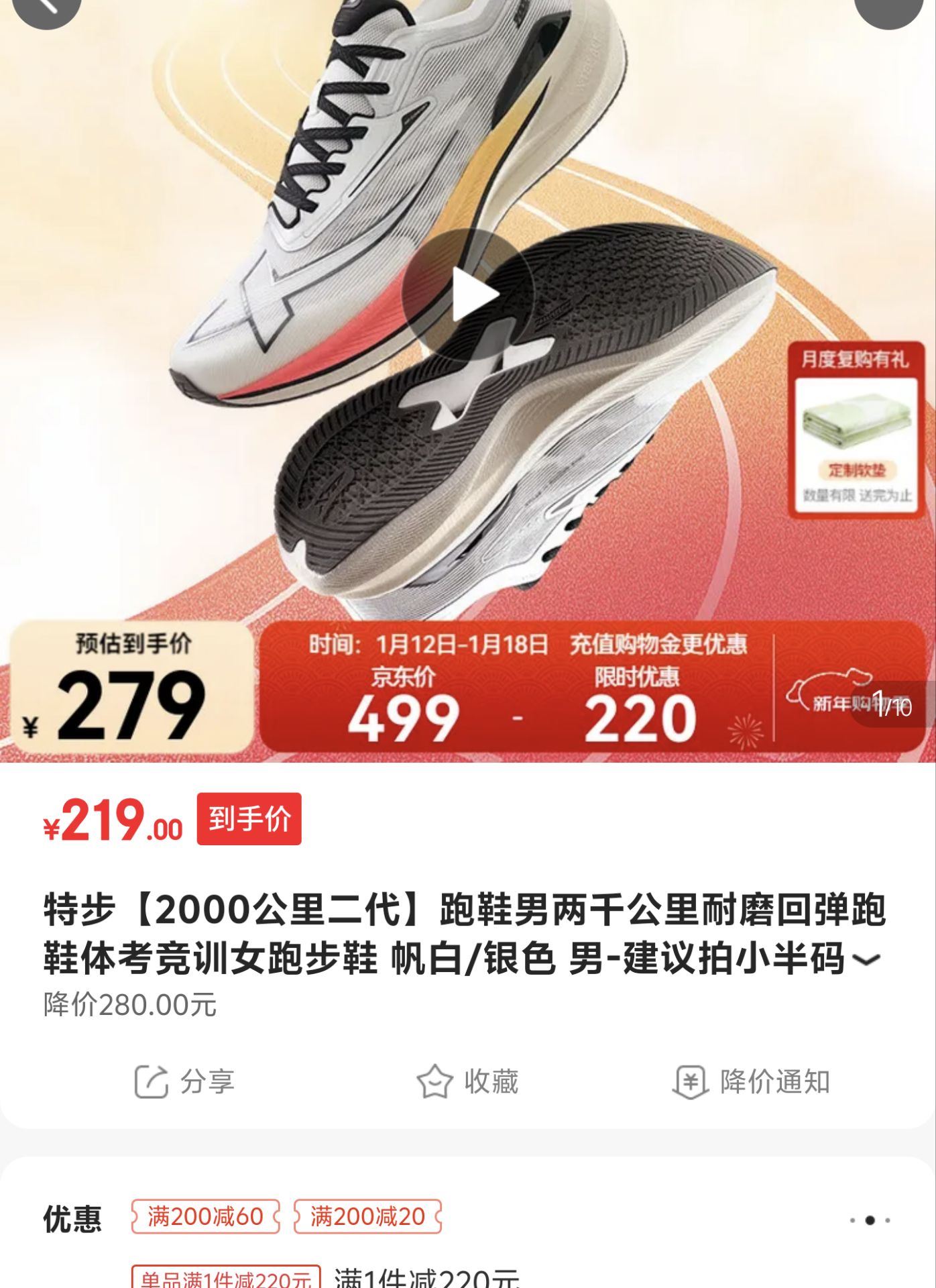The height and width of the screenshot is (1288, 936).
Task: Play the product video
Action: click(x=468, y=294)
